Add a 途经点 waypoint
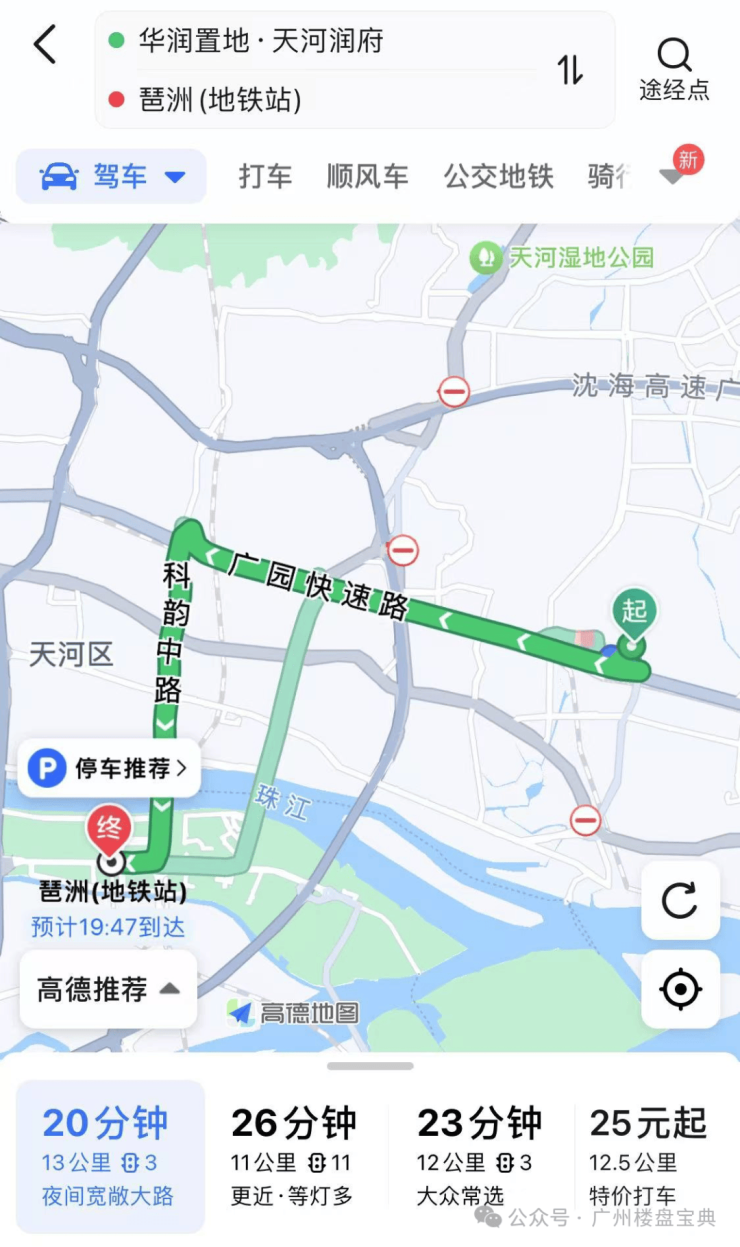The width and height of the screenshot is (740, 1247). click(x=674, y=69)
